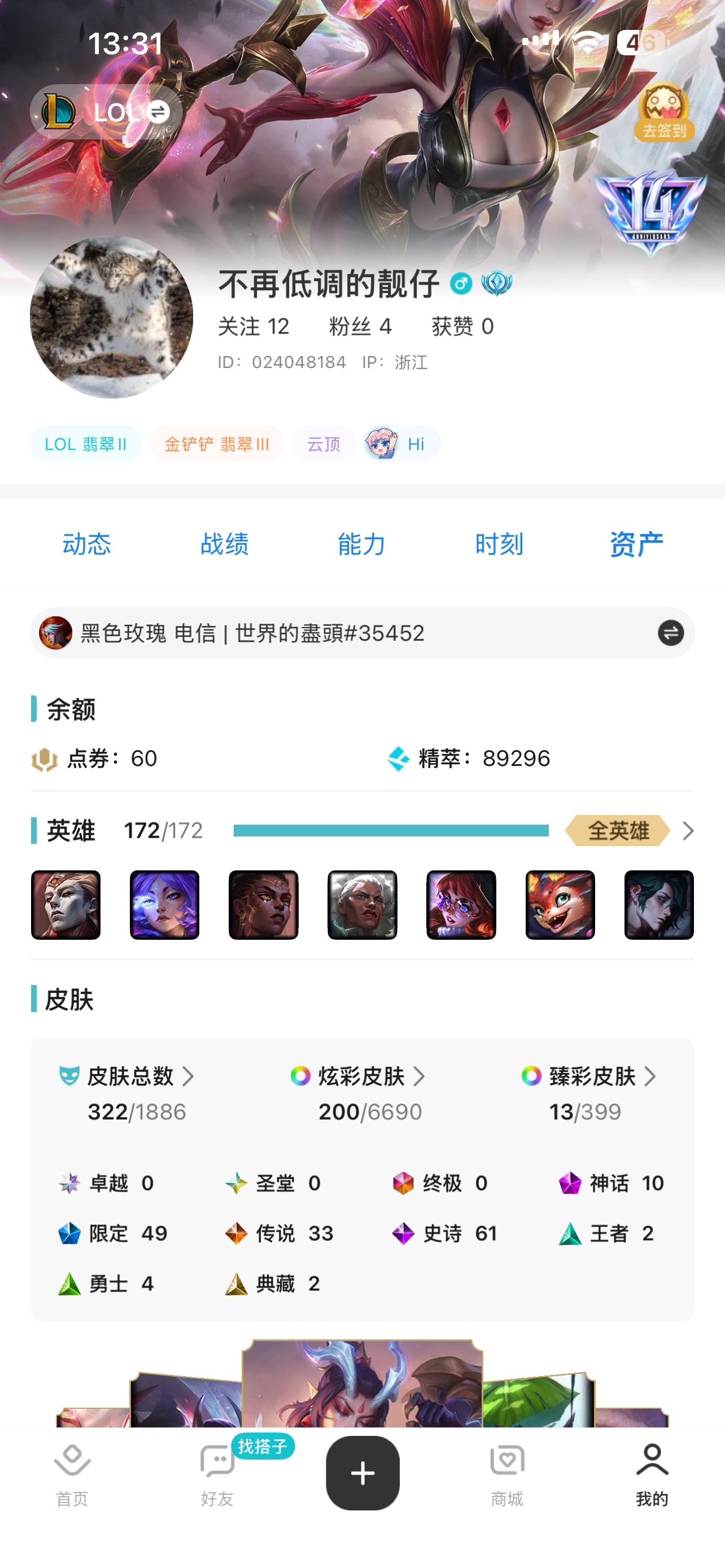
Task: Switch to the 战绩 tab
Action: coord(225,544)
